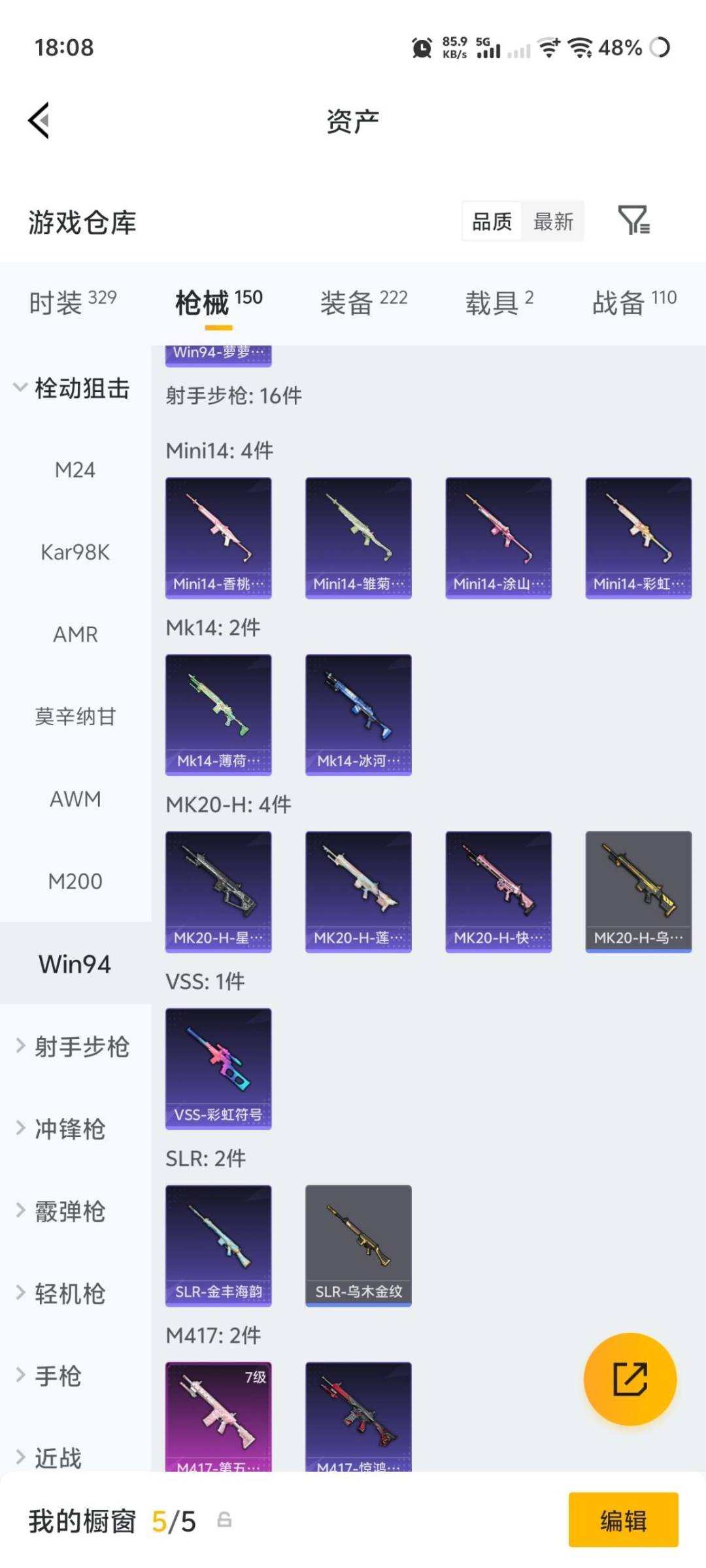The height and width of the screenshot is (1568, 706).
Task: Tap the 编辑 button
Action: tap(623, 1520)
